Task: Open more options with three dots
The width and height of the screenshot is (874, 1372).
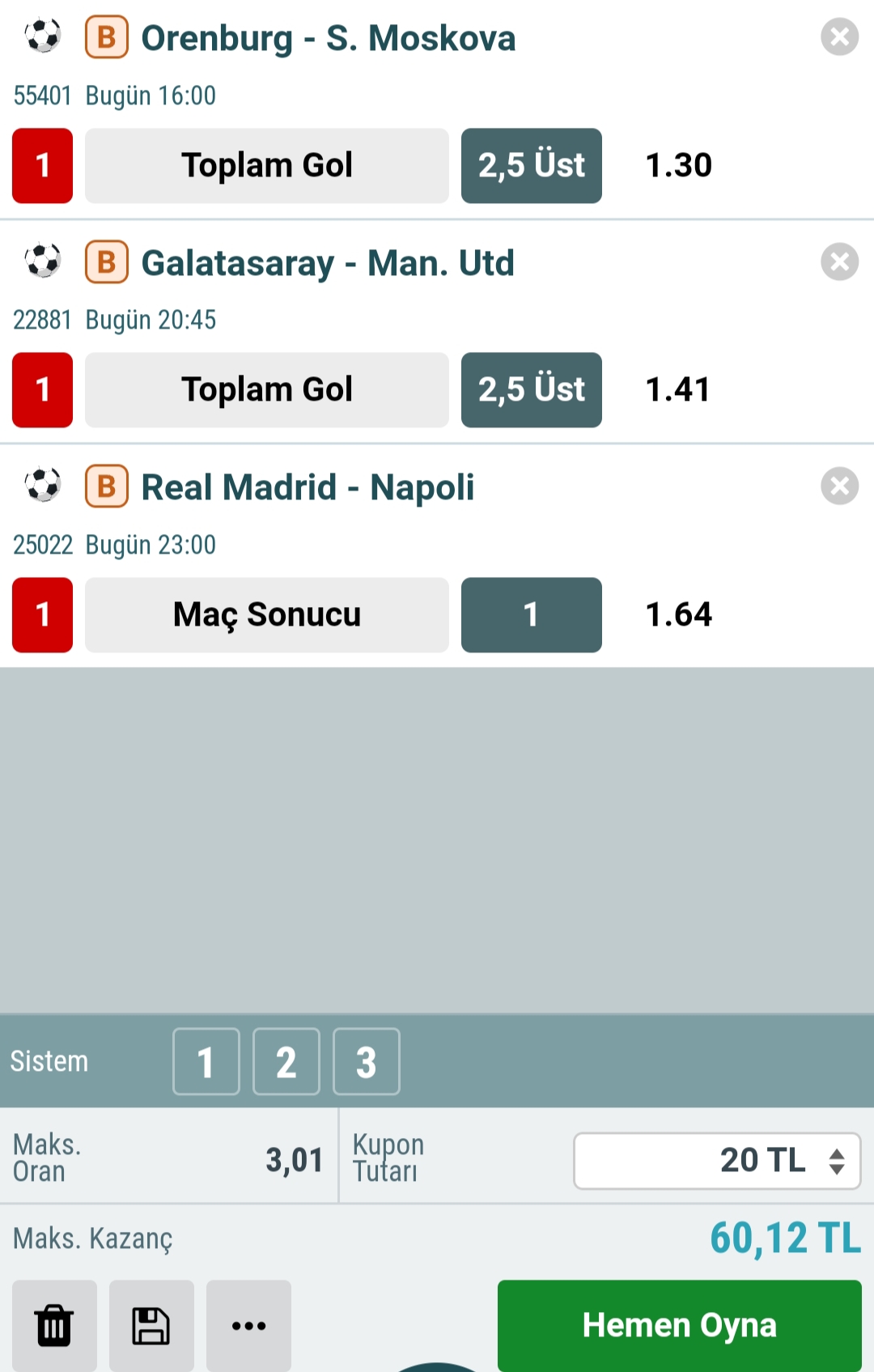Action: [248, 1325]
